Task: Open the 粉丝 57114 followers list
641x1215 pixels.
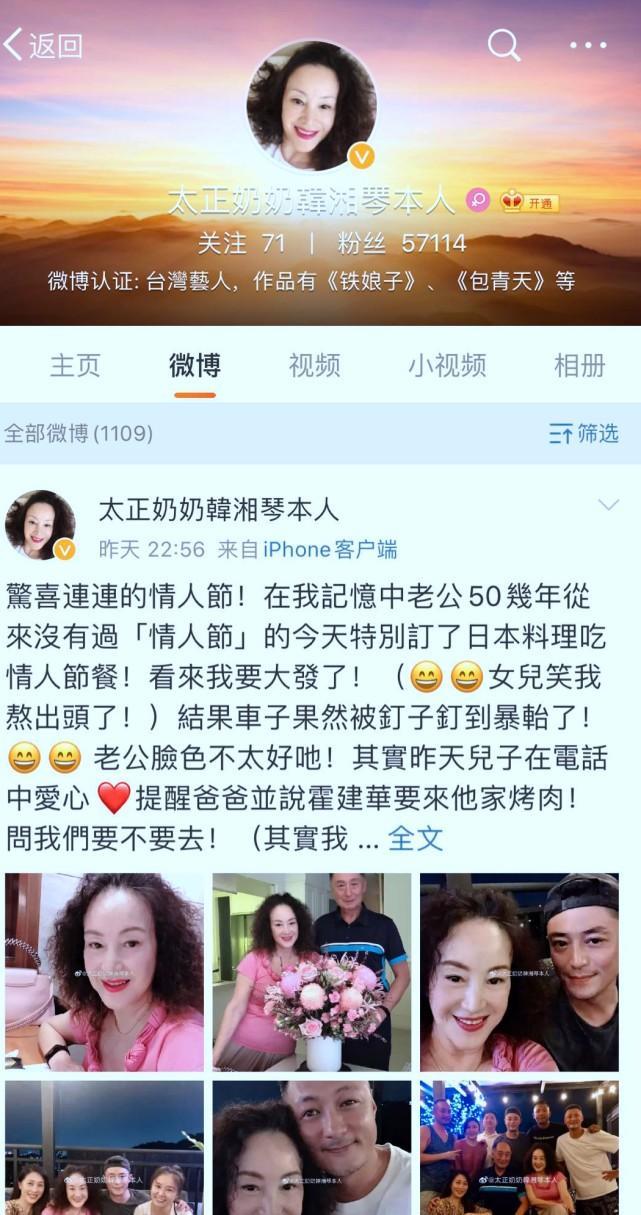Action: (x=402, y=243)
